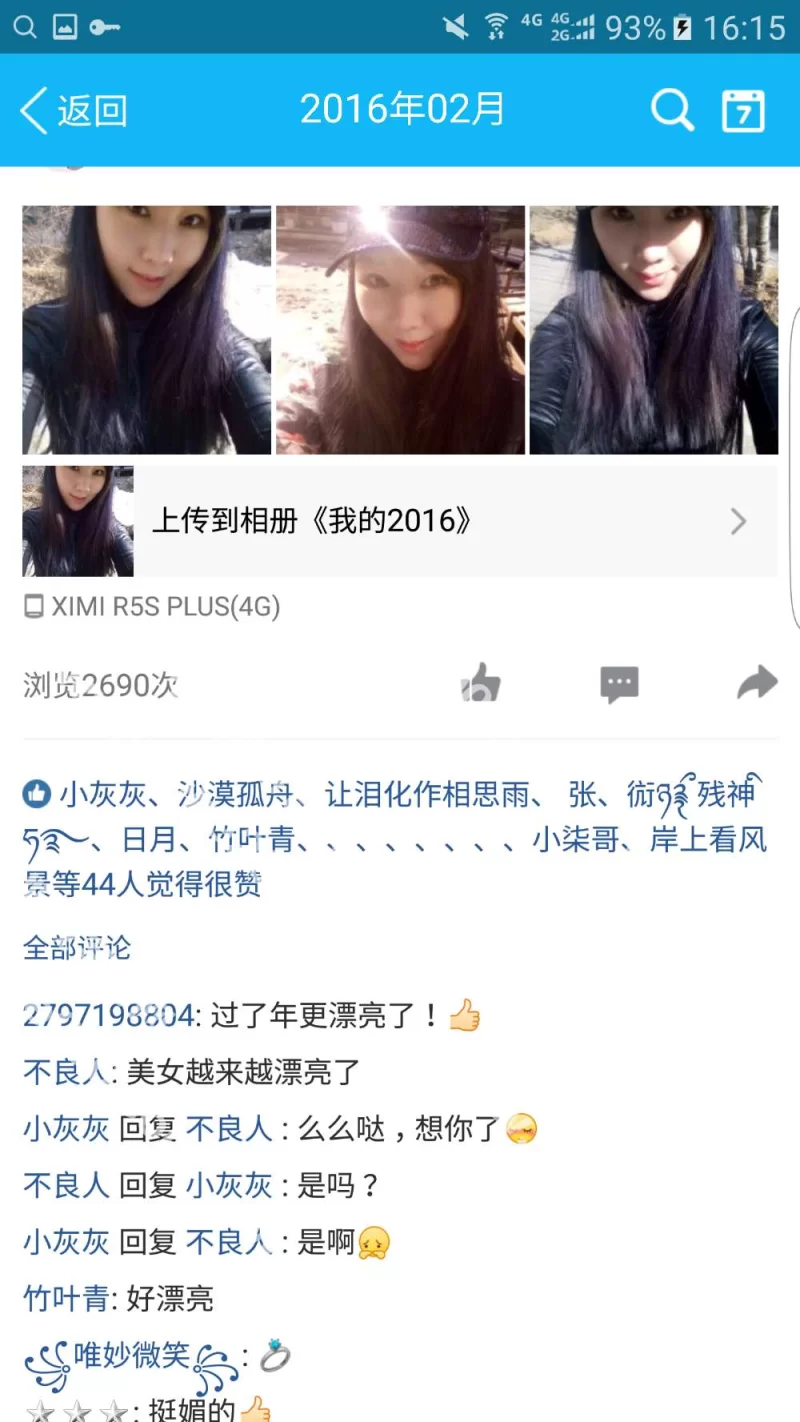800x1422 pixels.
Task: Open commenter 2797198804's profile
Action: click(108, 1016)
